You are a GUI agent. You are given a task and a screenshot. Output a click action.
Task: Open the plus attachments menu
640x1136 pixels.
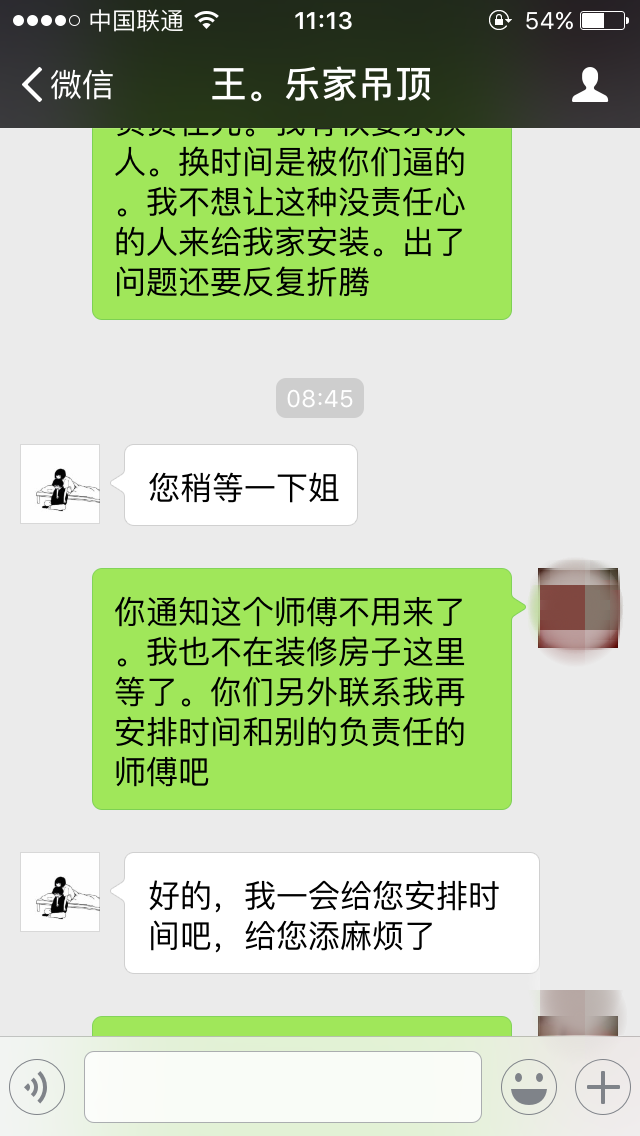coord(602,1087)
